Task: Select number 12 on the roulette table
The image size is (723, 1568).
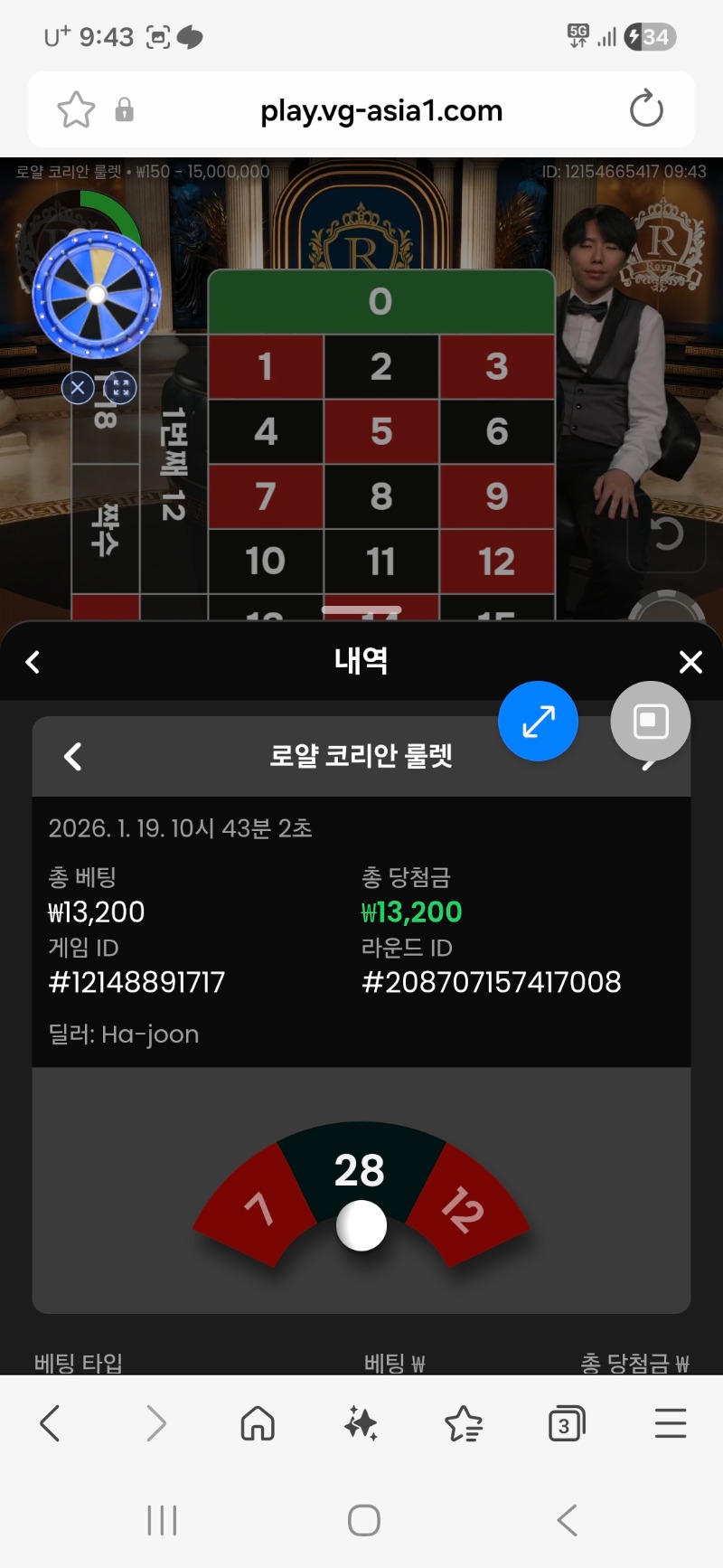Action: click(x=496, y=561)
